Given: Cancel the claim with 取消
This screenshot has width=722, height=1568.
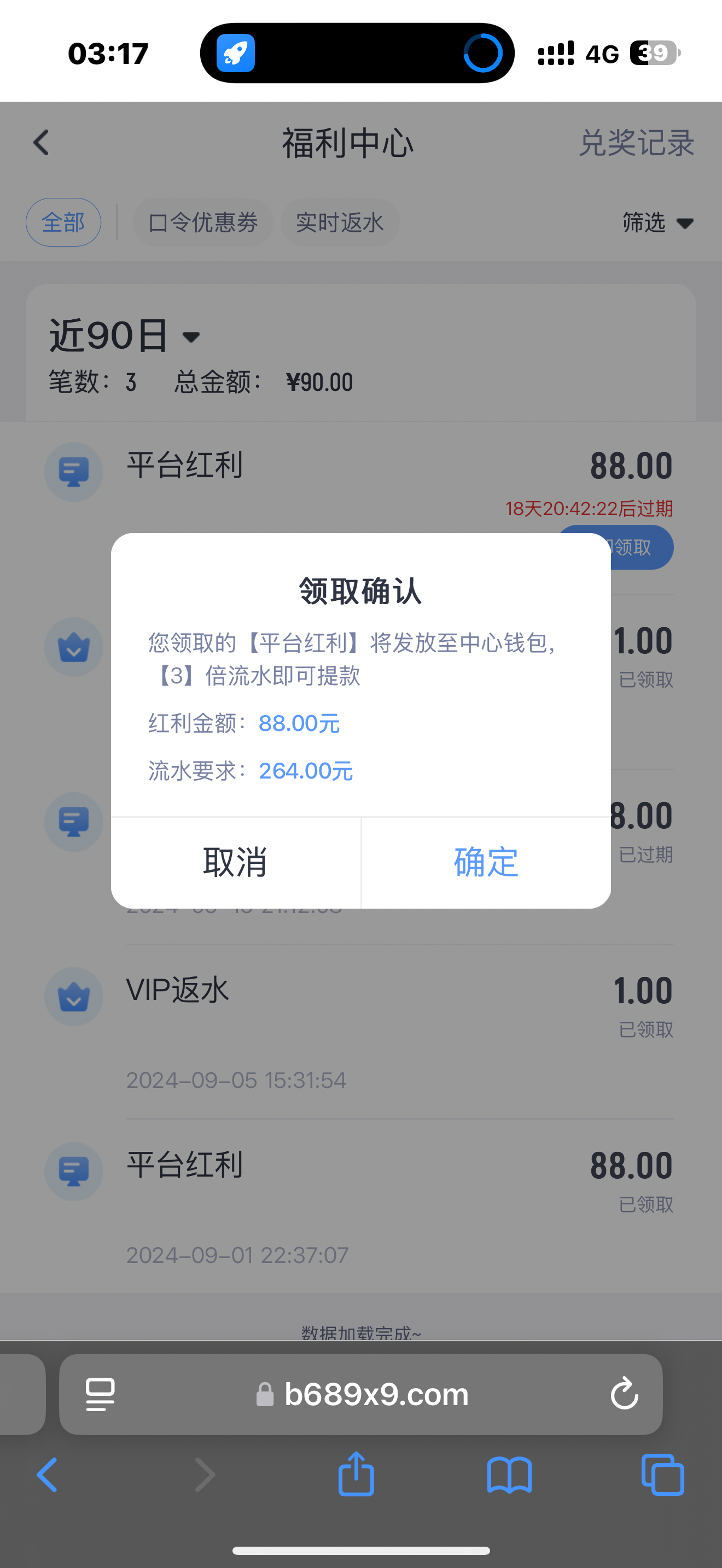Looking at the screenshot, I should point(236,863).
